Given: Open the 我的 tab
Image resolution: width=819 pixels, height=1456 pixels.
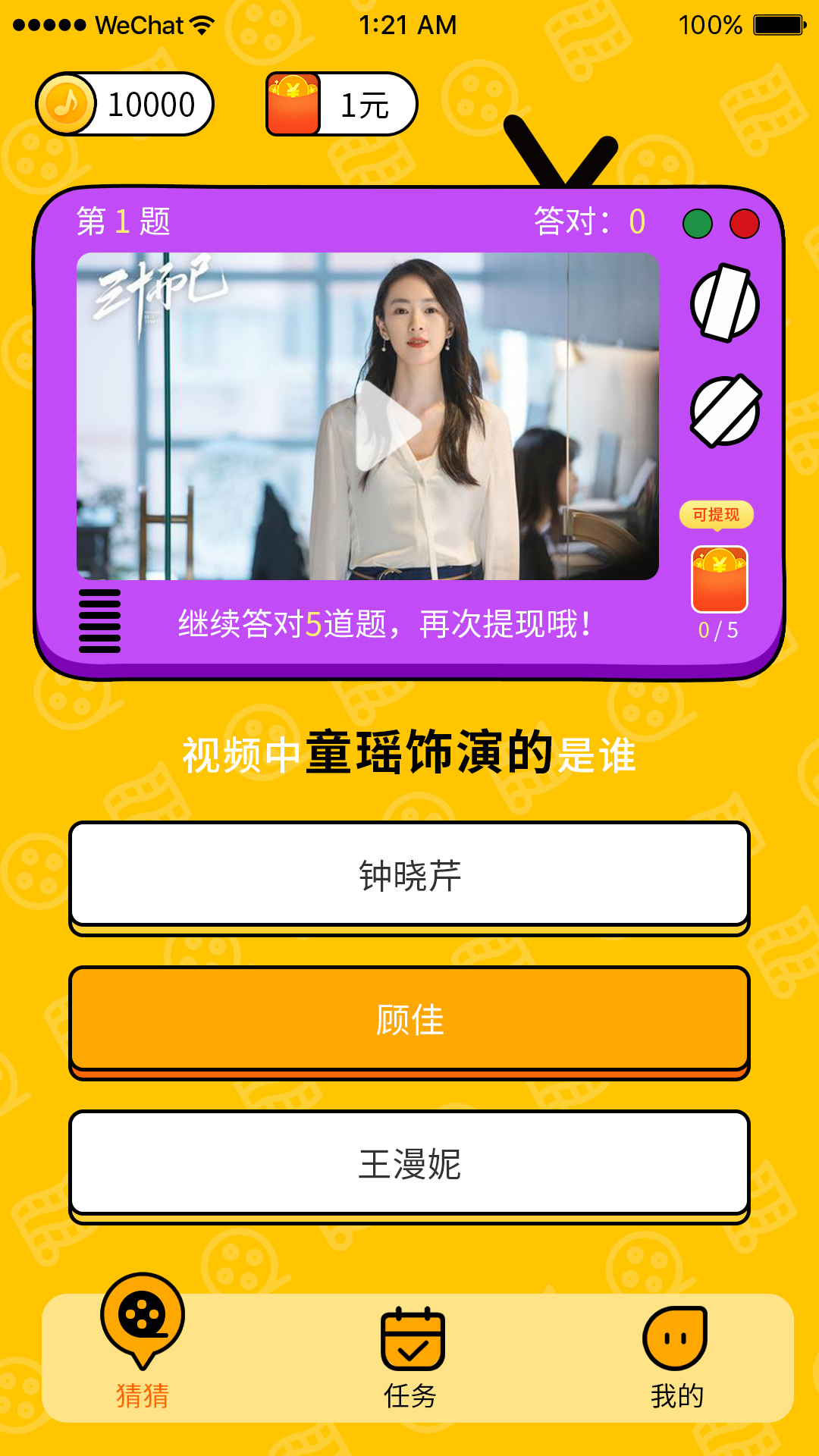Looking at the screenshot, I should pos(676,1356).
